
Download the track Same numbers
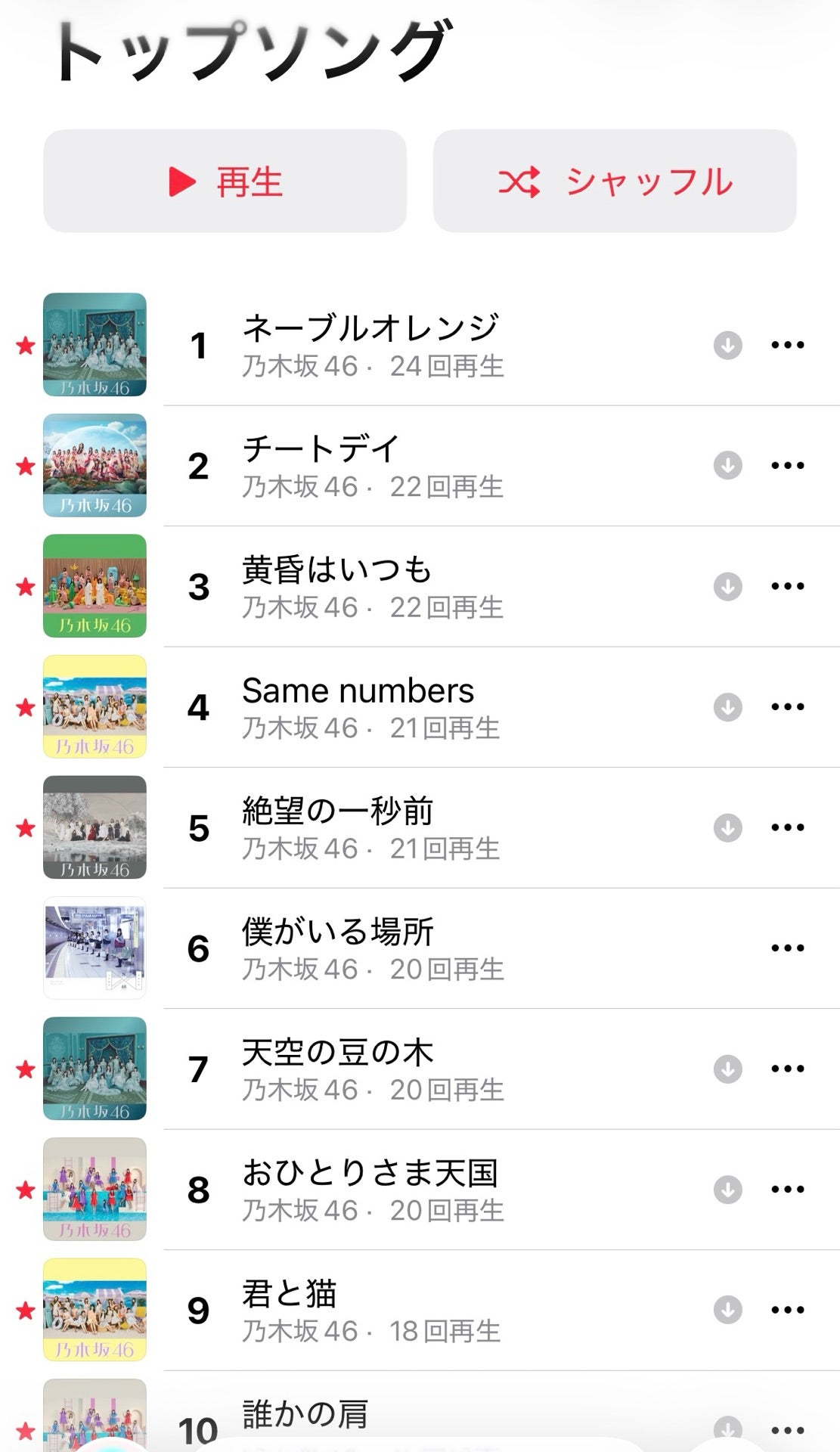727,707
